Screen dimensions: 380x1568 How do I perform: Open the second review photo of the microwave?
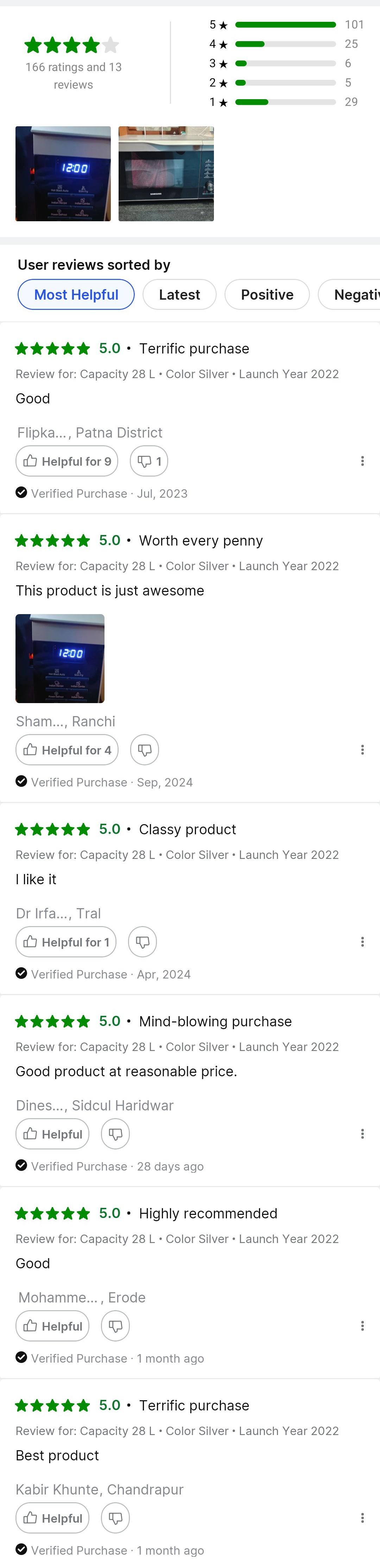pyautogui.click(x=166, y=173)
